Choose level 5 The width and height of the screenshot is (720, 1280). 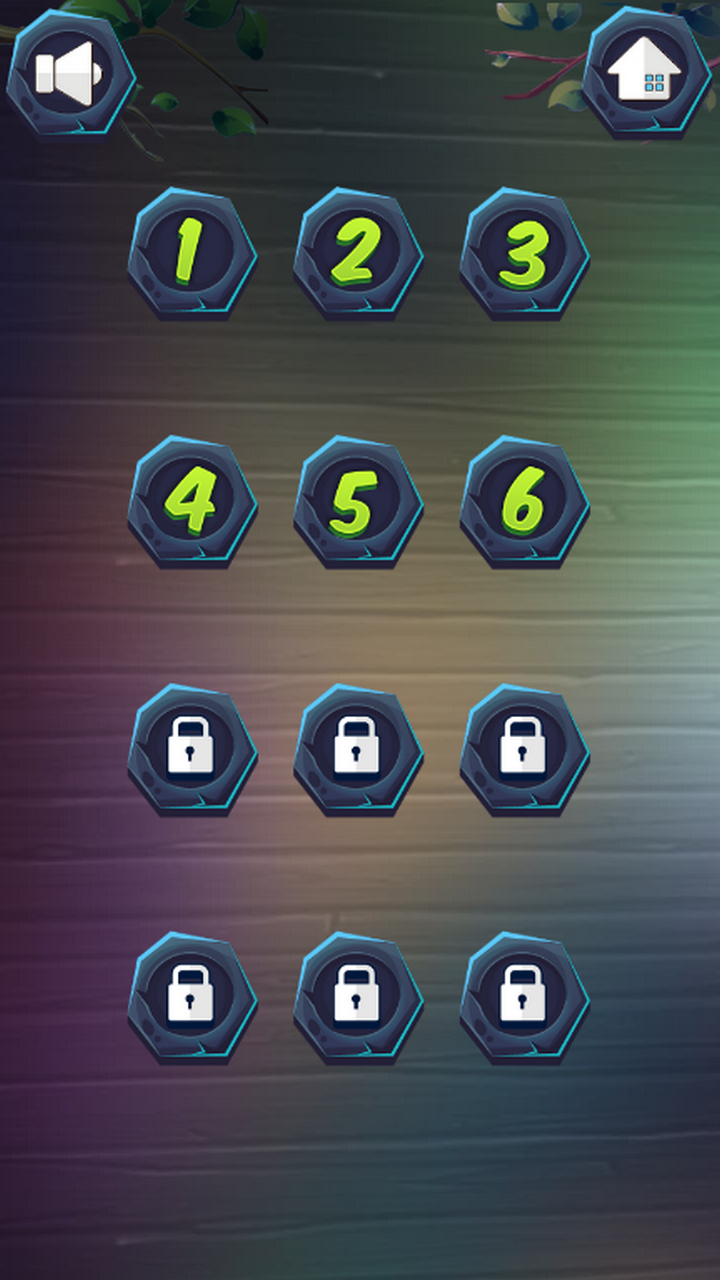pyautogui.click(x=357, y=500)
